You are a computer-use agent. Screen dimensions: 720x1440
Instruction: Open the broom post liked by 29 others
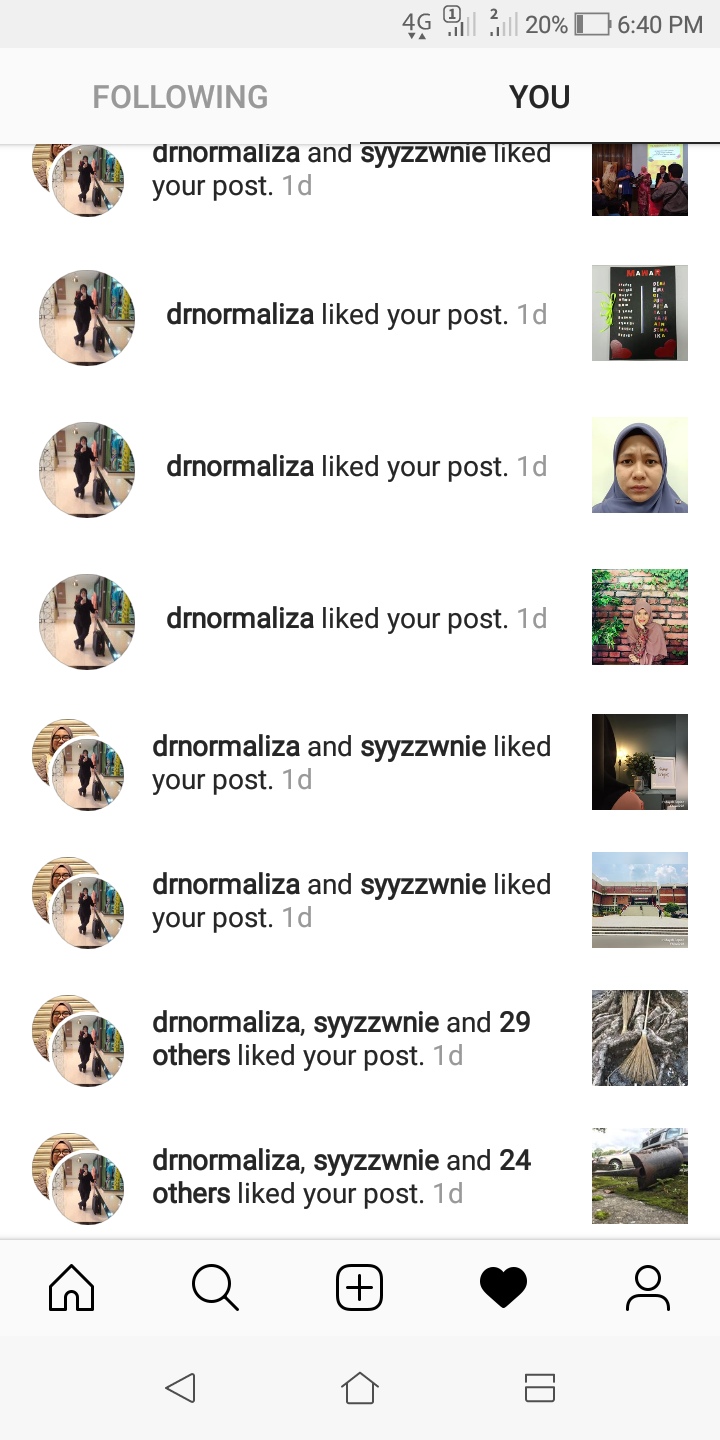pyautogui.click(x=639, y=1038)
